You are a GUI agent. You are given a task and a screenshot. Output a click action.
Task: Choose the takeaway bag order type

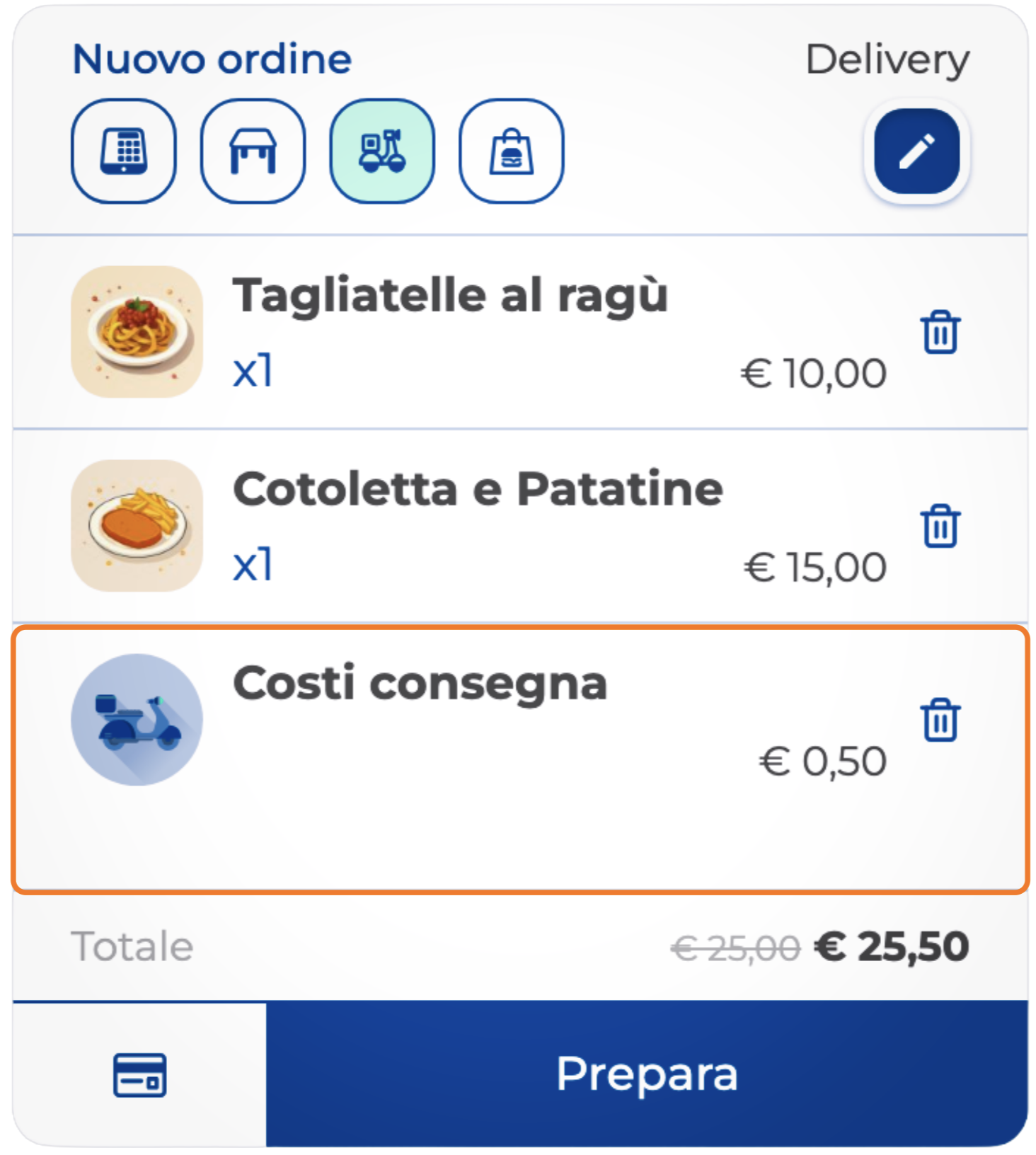[511, 151]
